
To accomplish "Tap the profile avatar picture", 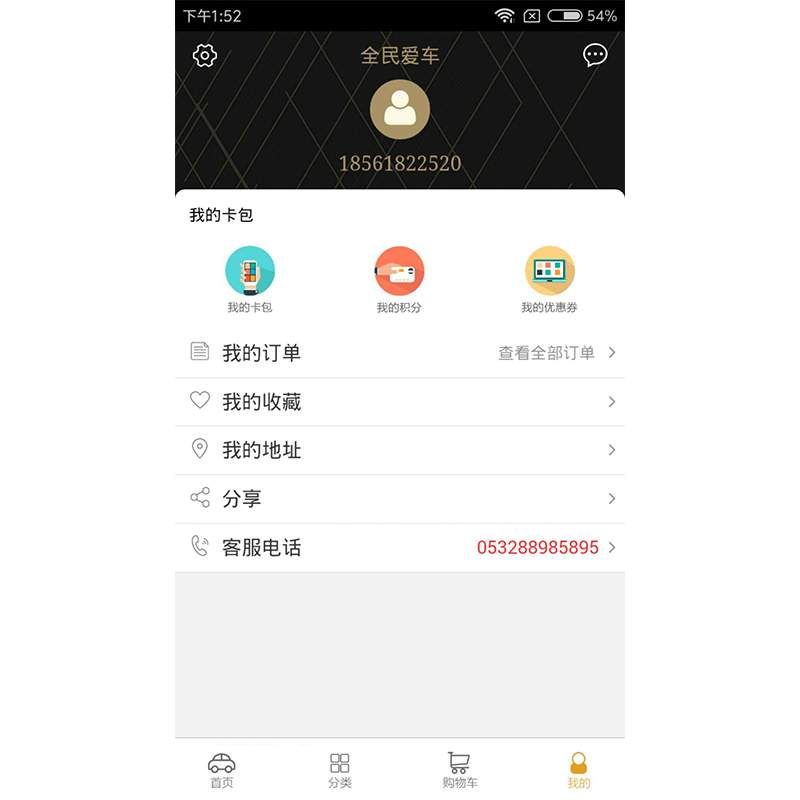I will click(400, 110).
